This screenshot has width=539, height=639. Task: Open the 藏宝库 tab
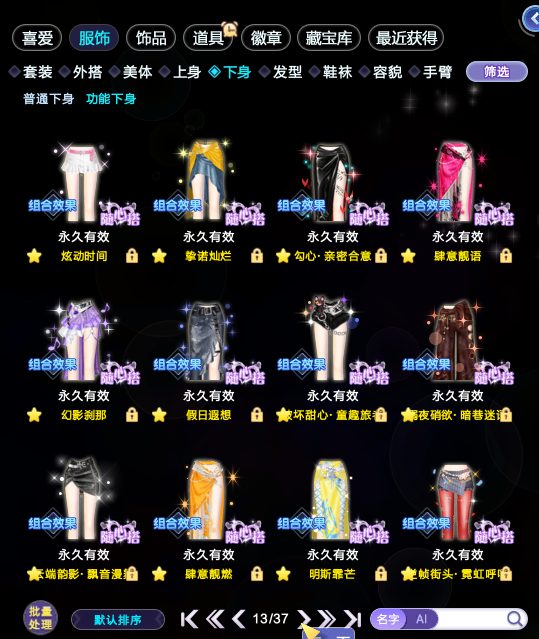tap(329, 38)
